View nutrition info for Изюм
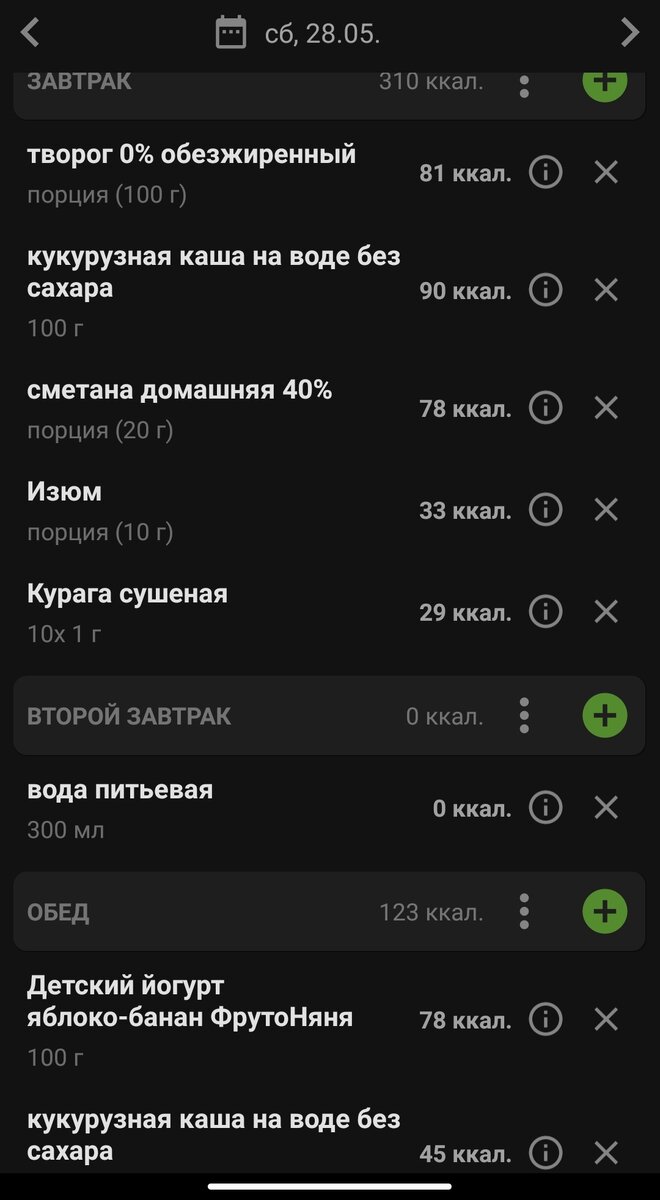Viewport: 660px width, 1200px height. click(x=545, y=510)
